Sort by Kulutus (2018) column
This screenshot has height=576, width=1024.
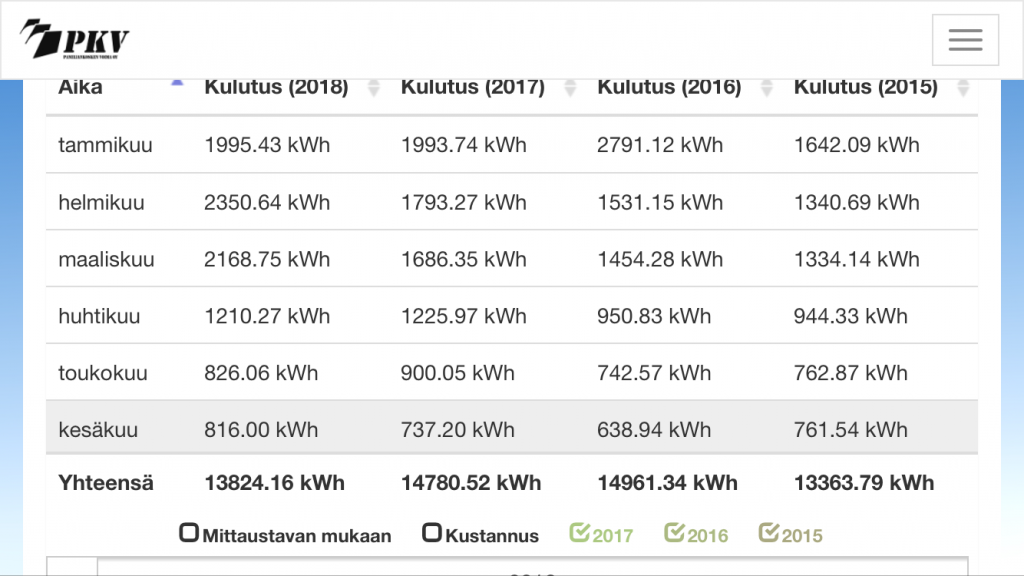point(278,88)
